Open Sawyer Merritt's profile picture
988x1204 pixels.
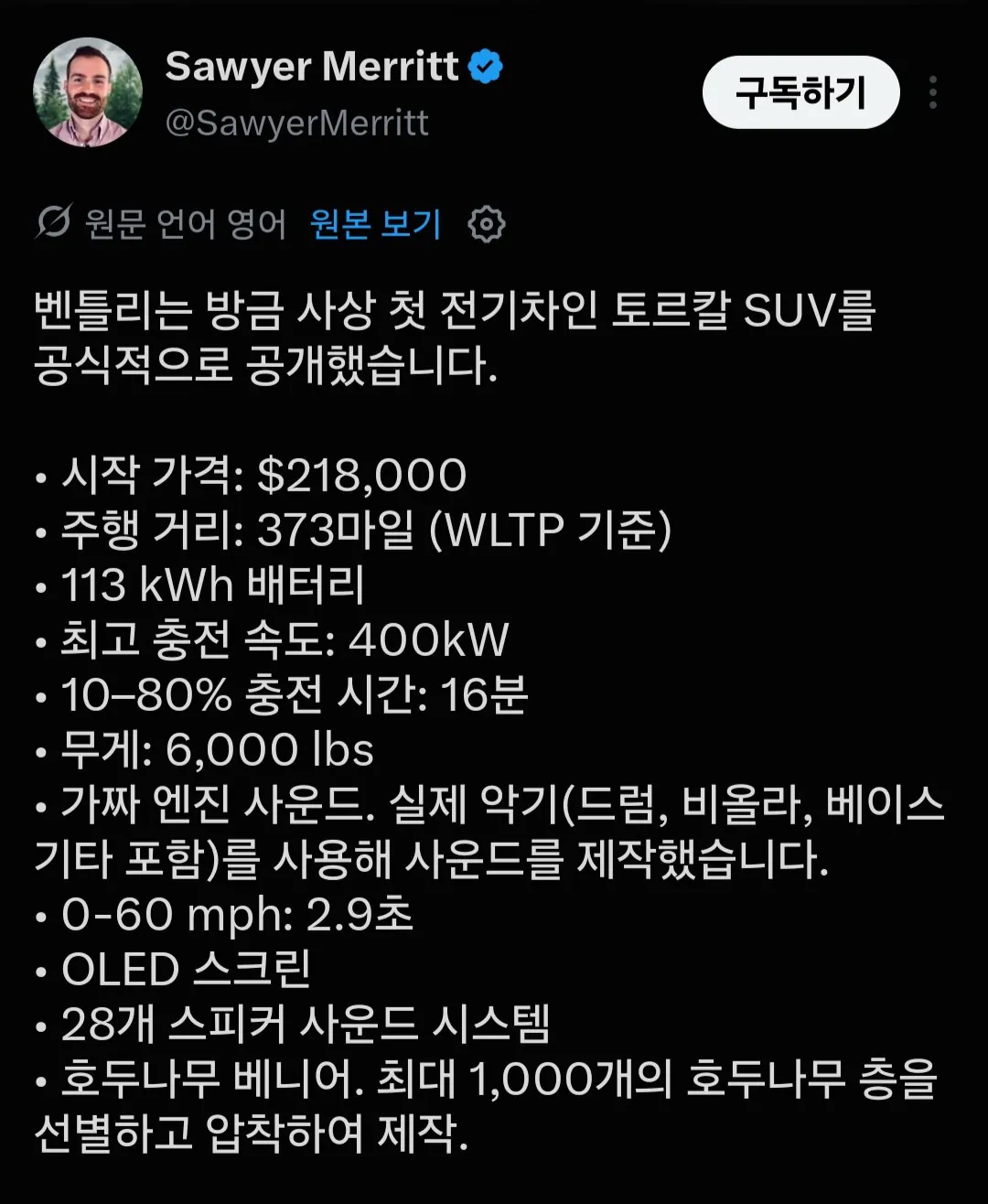tap(88, 92)
